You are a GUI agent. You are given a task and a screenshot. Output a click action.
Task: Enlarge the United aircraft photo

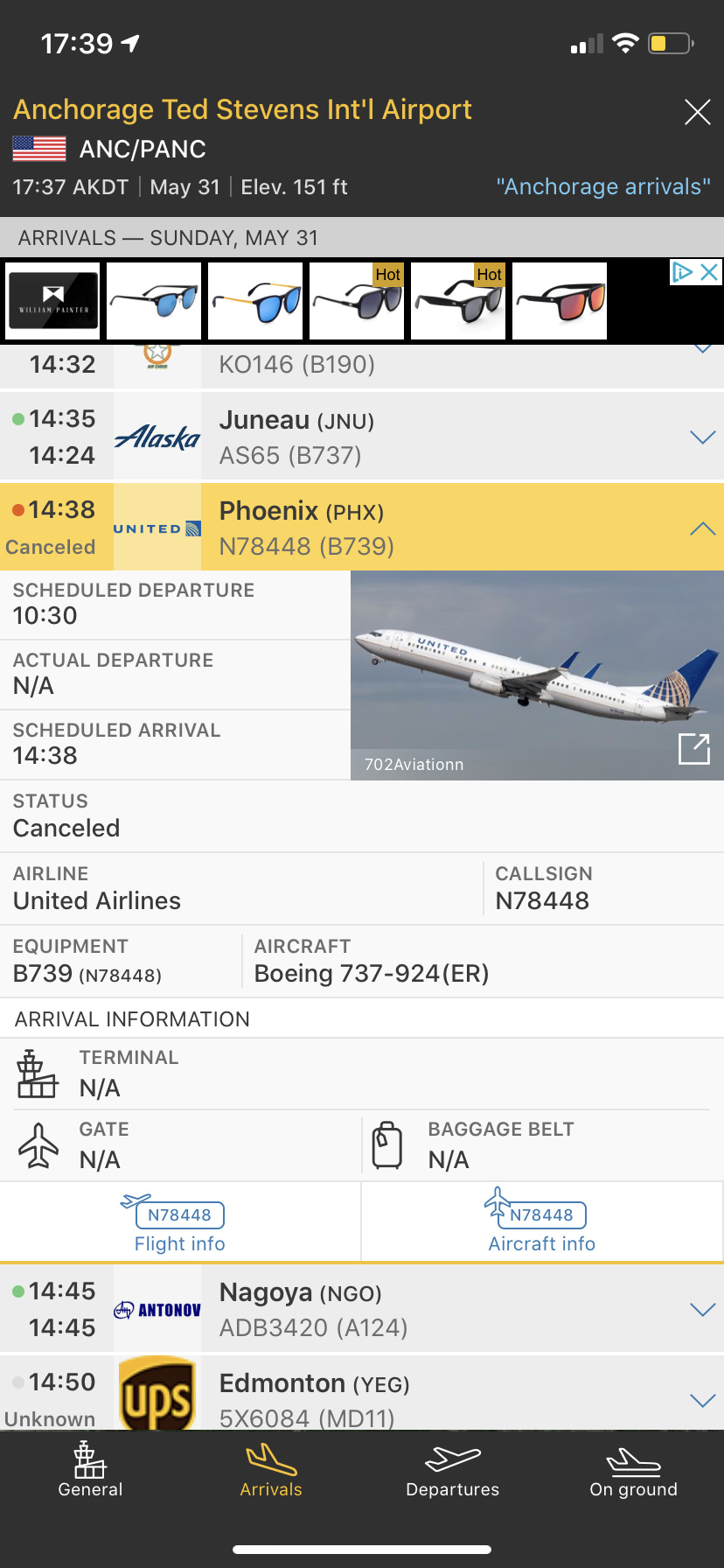pos(694,749)
